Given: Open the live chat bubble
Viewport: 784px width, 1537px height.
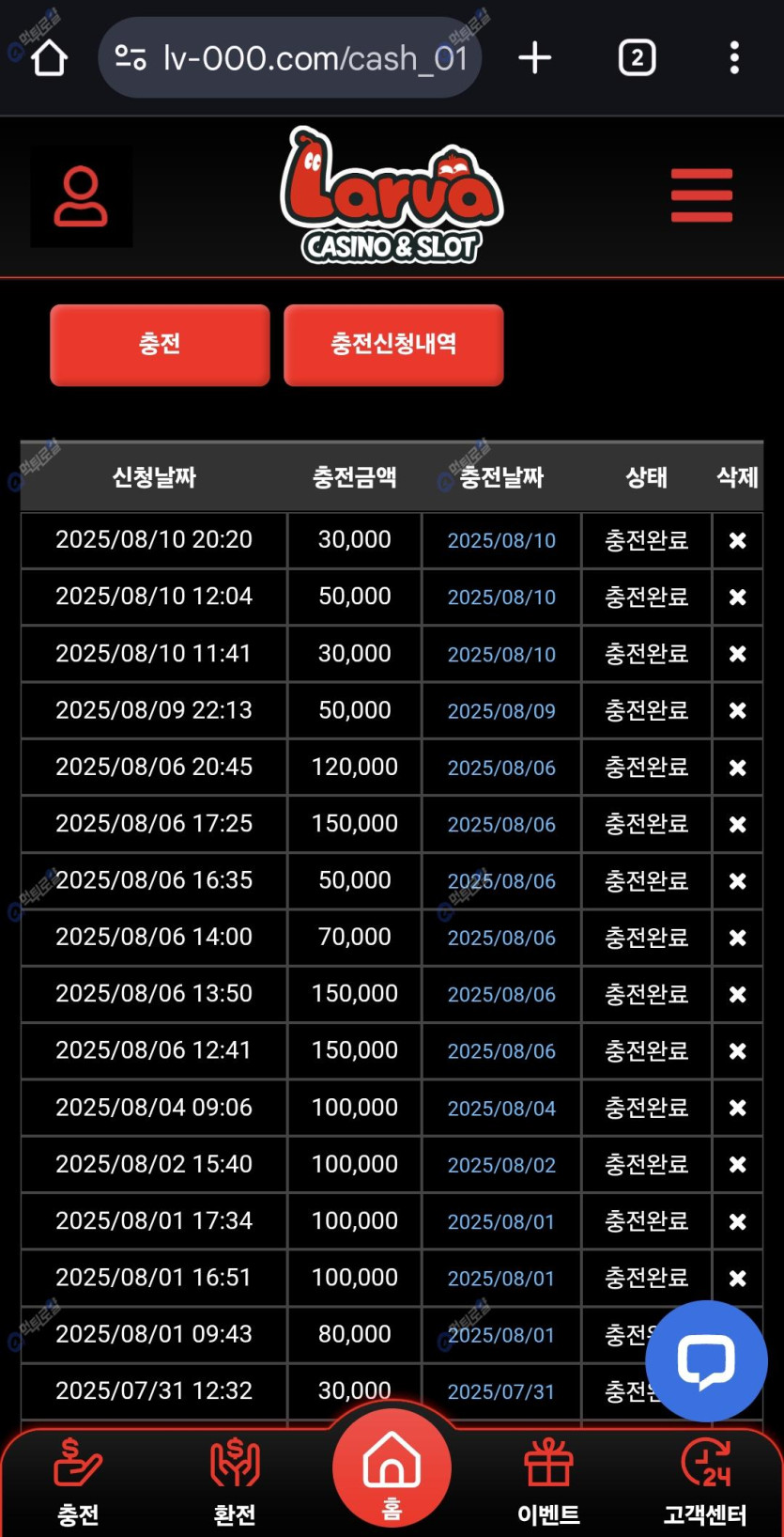Looking at the screenshot, I should [x=706, y=1360].
